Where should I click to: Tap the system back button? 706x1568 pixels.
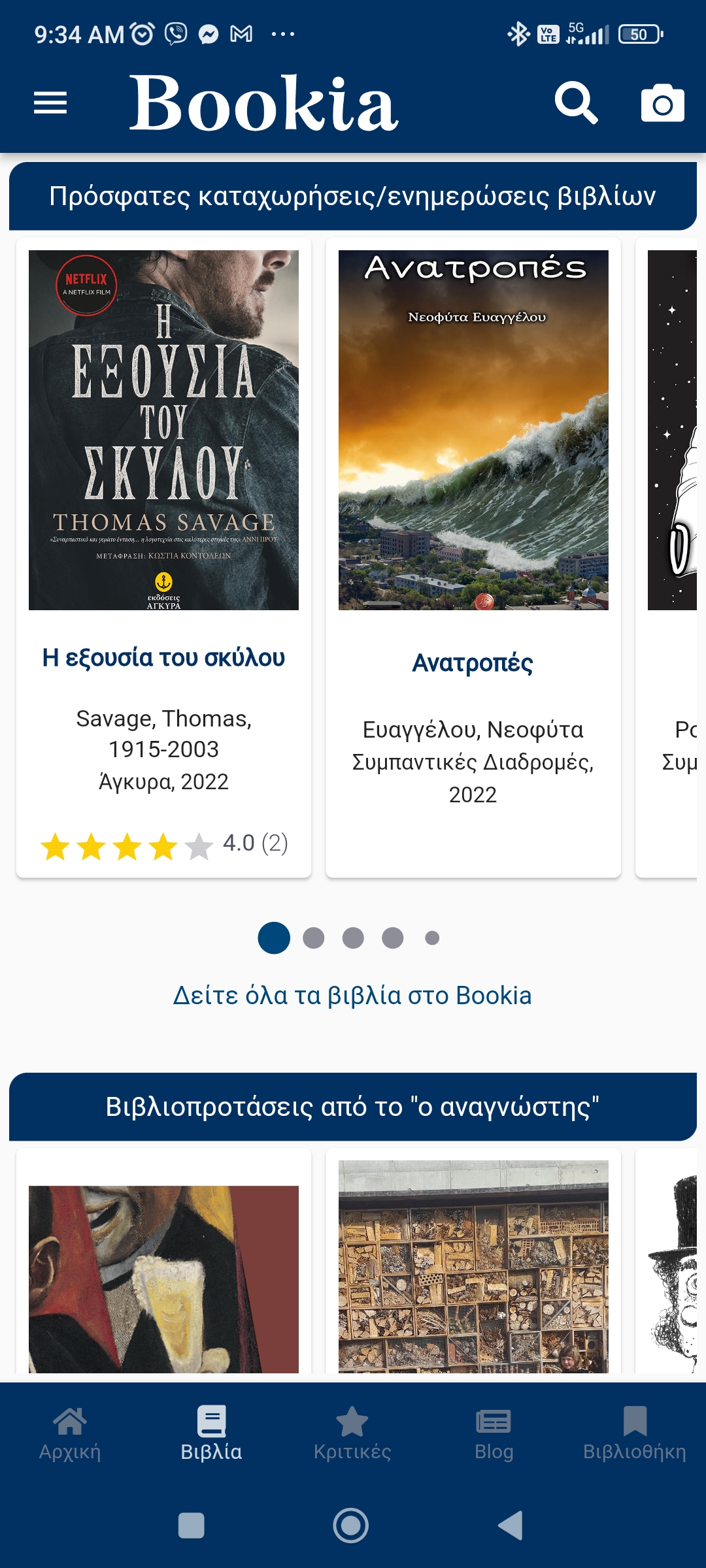511,1526
